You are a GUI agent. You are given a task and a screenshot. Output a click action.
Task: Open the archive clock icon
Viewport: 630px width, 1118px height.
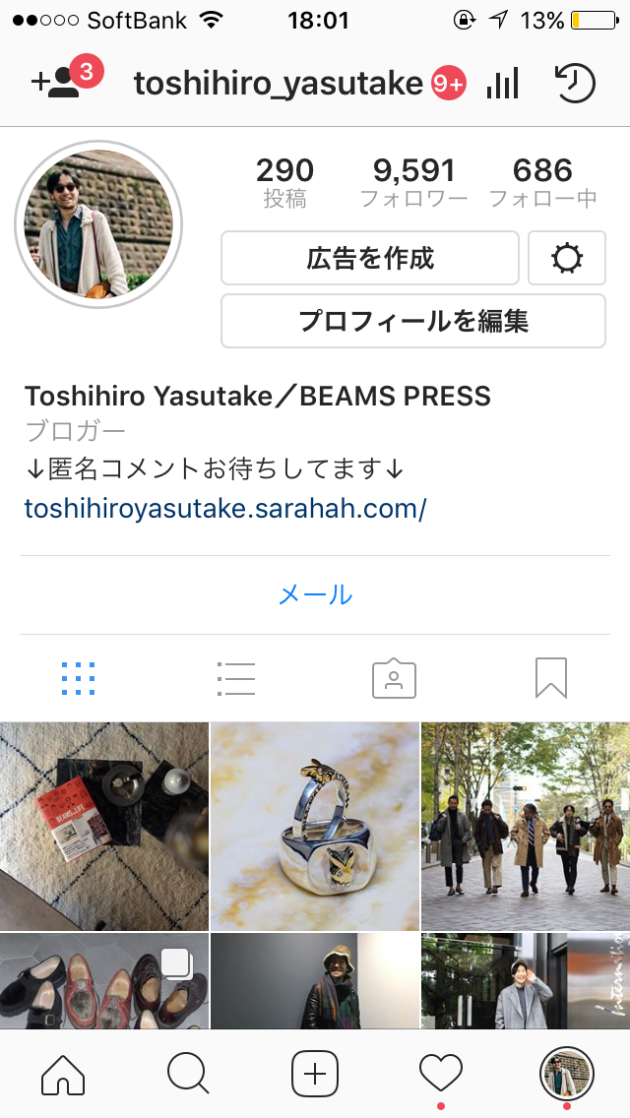tap(574, 84)
